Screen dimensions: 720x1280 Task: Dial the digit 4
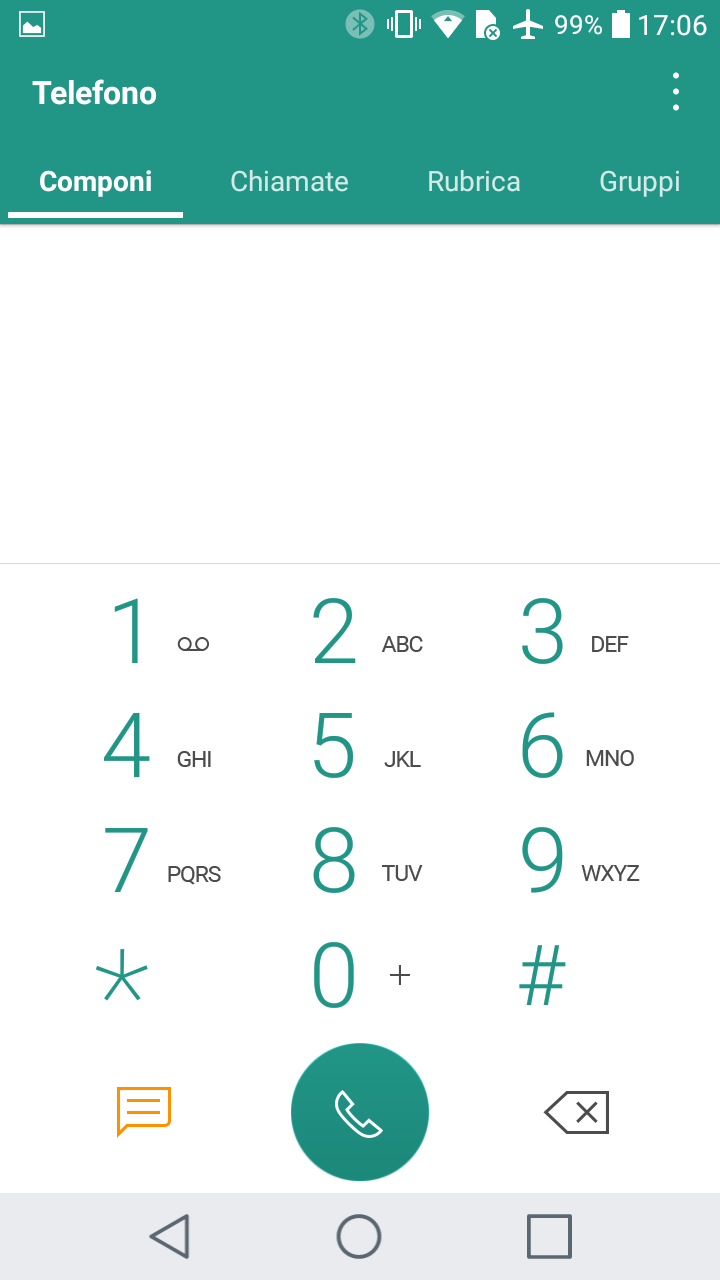152,746
